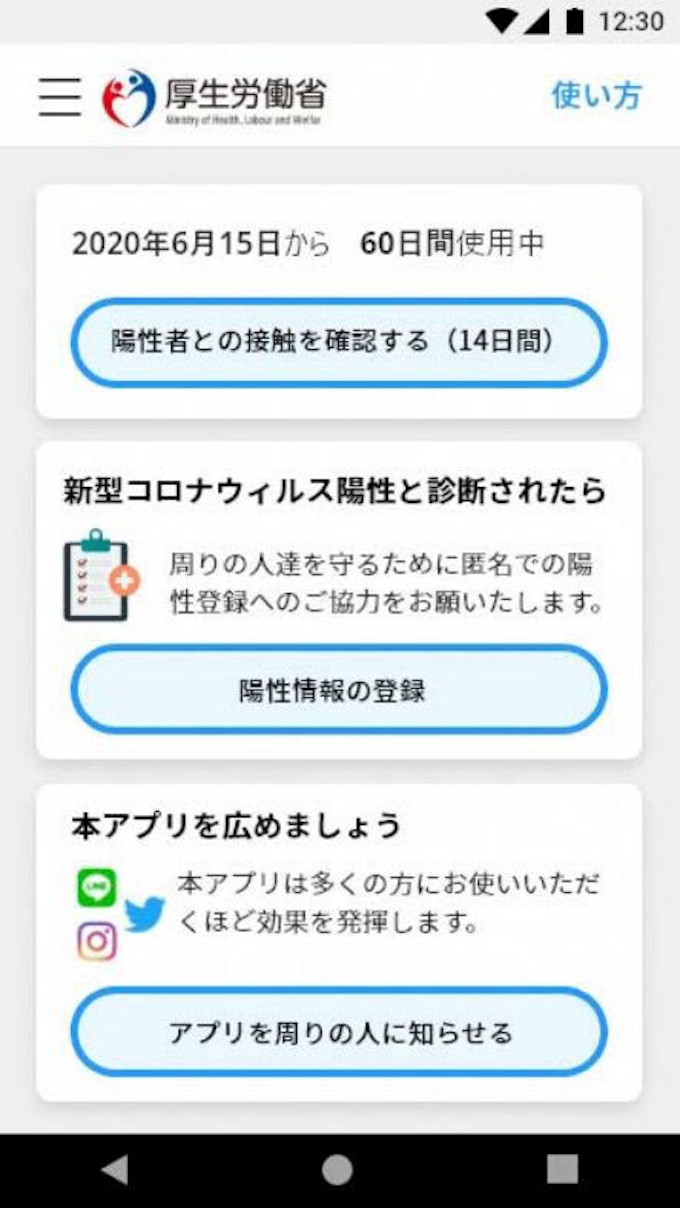Tap the system home button

coord(338,1169)
